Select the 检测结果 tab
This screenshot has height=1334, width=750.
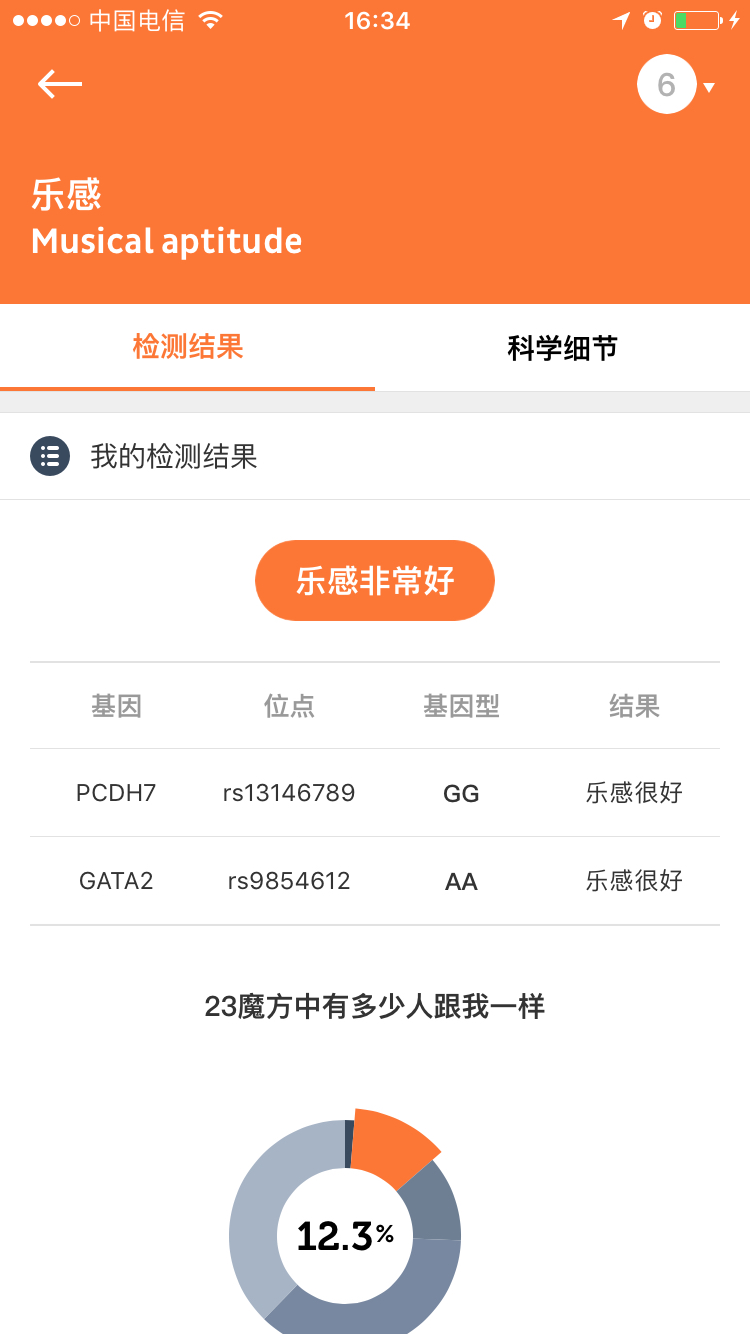188,347
